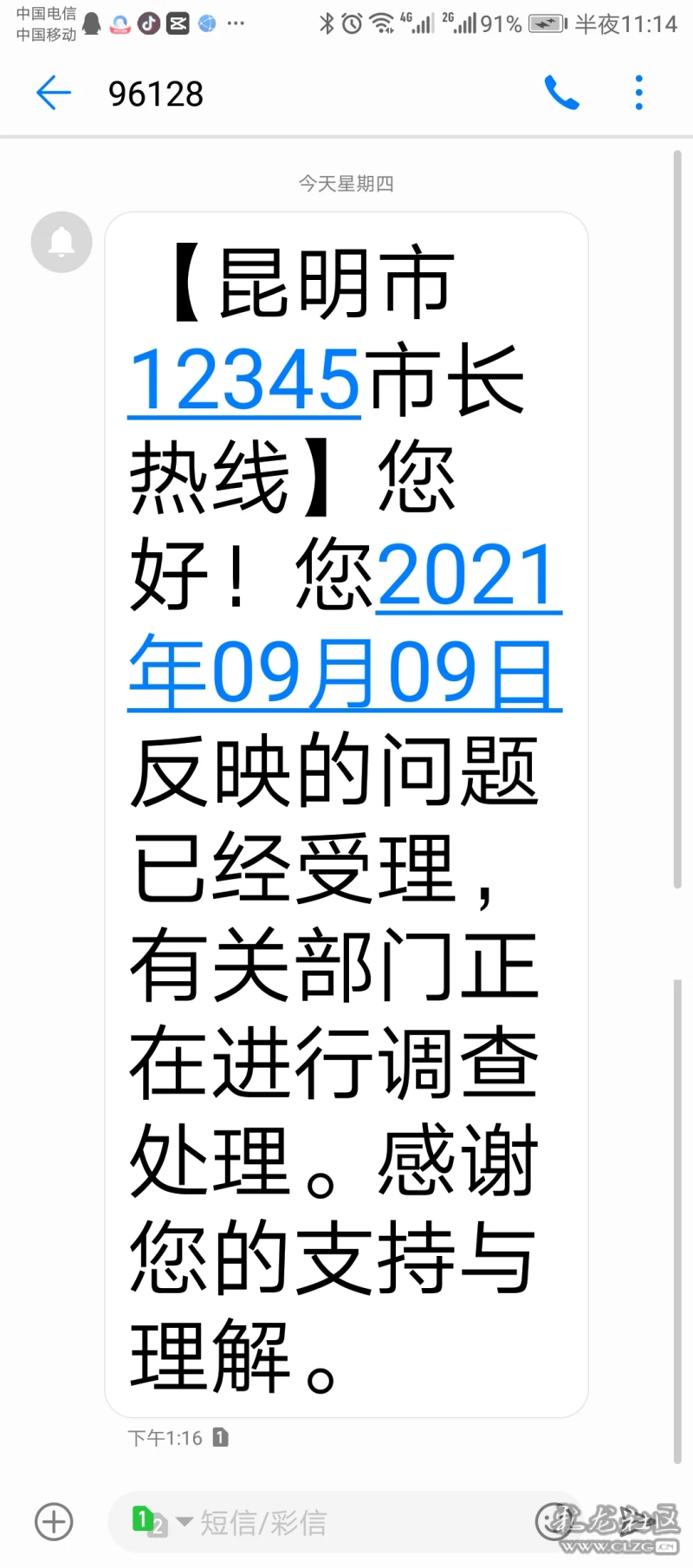Call 96128 using the phone icon
The image size is (693, 1568).
(x=561, y=93)
